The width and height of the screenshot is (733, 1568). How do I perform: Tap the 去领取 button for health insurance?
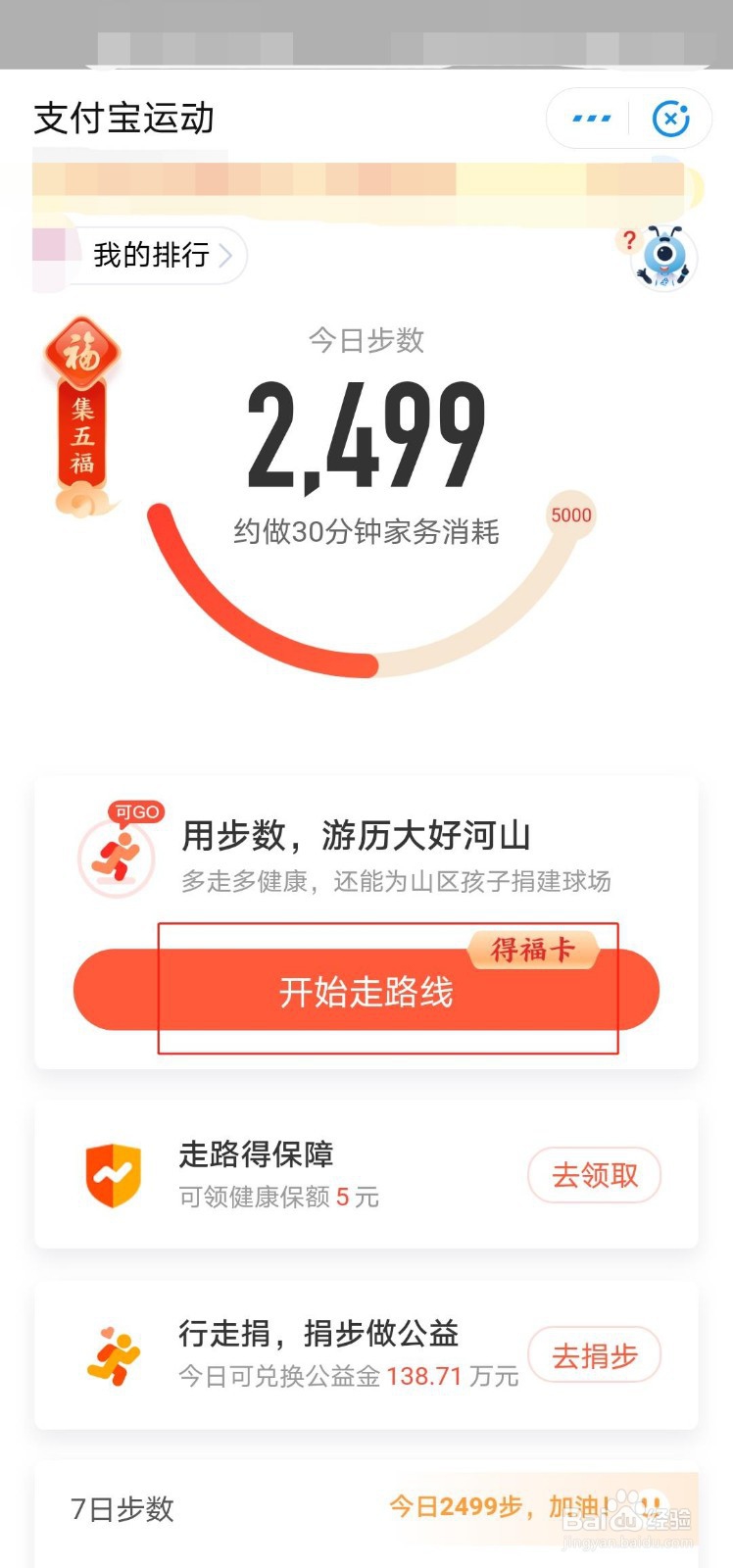coord(594,1174)
